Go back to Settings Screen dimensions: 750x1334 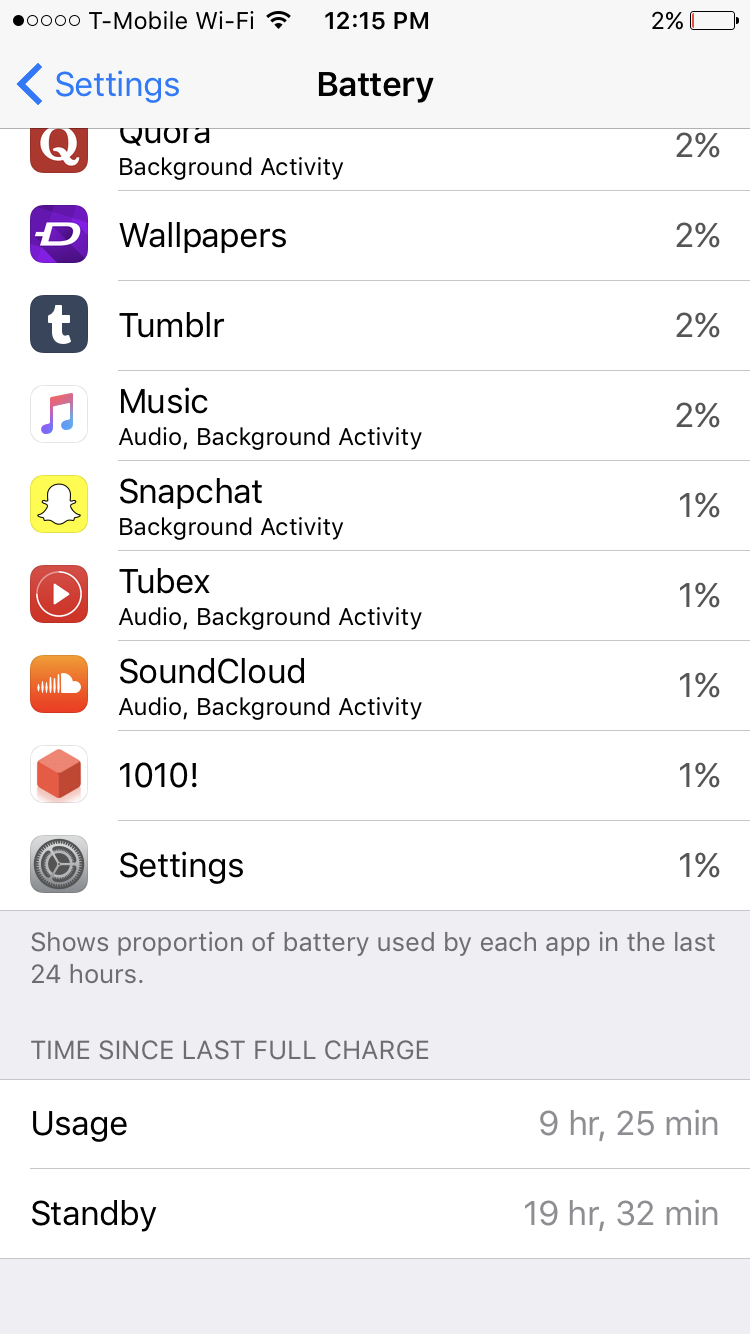coord(98,85)
